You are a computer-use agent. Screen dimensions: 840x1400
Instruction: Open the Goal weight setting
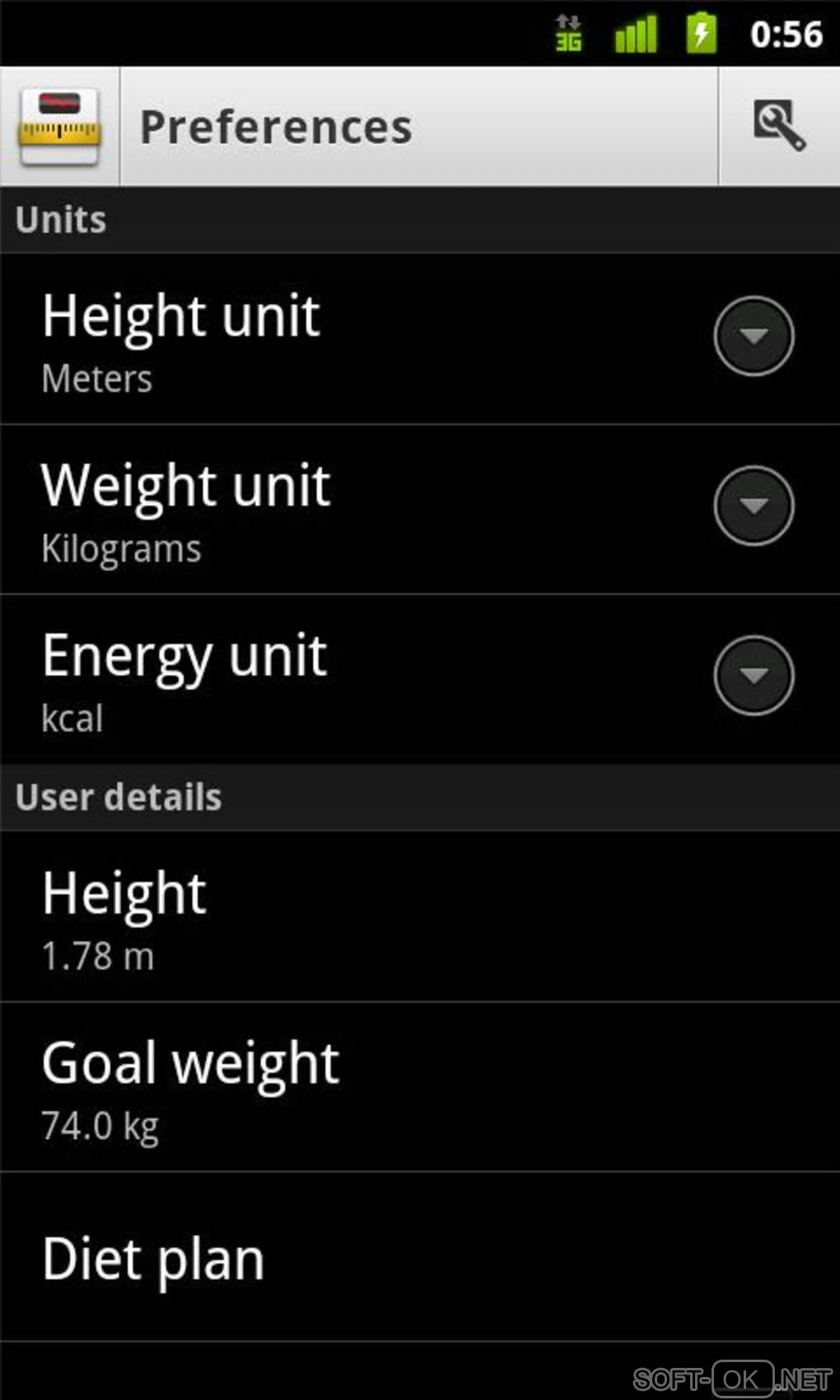(420, 1087)
